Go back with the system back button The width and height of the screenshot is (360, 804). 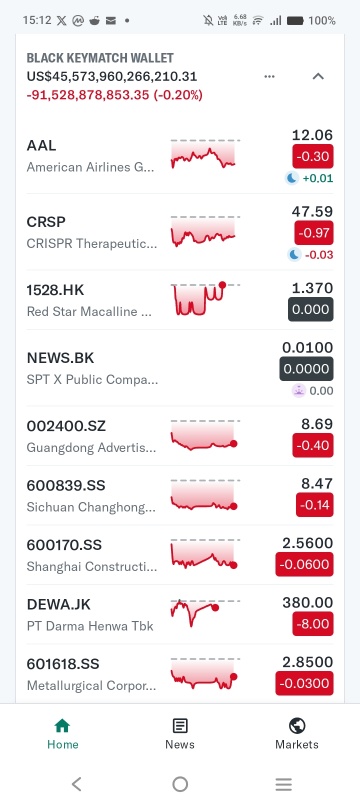coord(76,783)
